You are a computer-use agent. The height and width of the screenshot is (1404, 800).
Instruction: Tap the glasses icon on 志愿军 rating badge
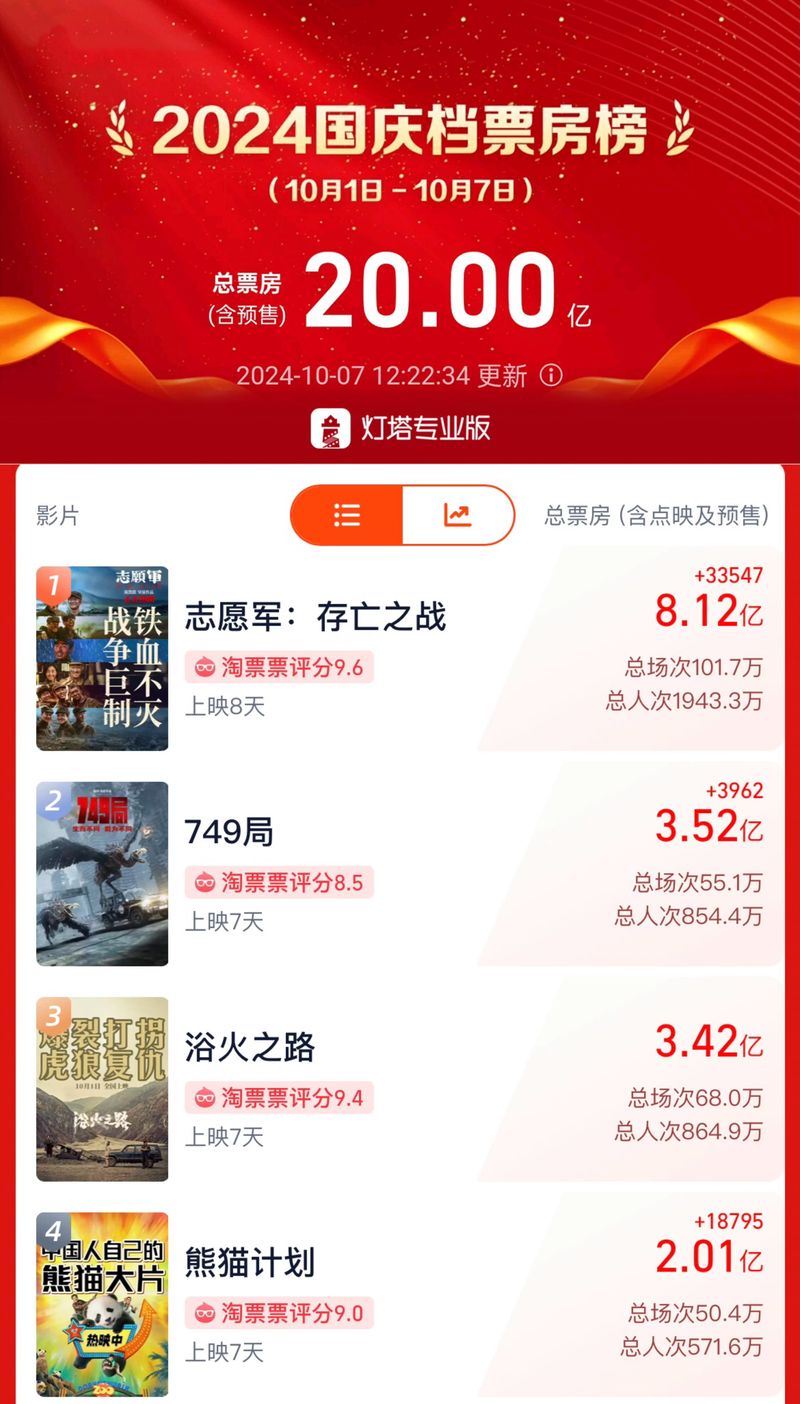[203, 666]
